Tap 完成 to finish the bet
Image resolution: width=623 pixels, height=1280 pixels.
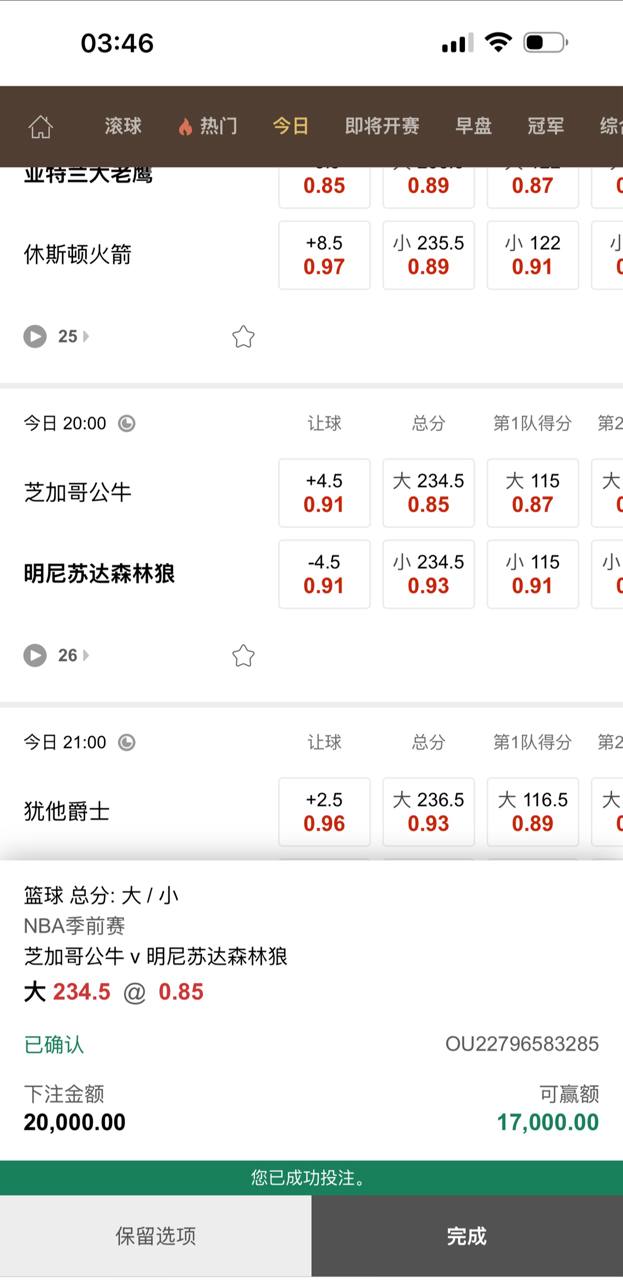tap(466, 1236)
